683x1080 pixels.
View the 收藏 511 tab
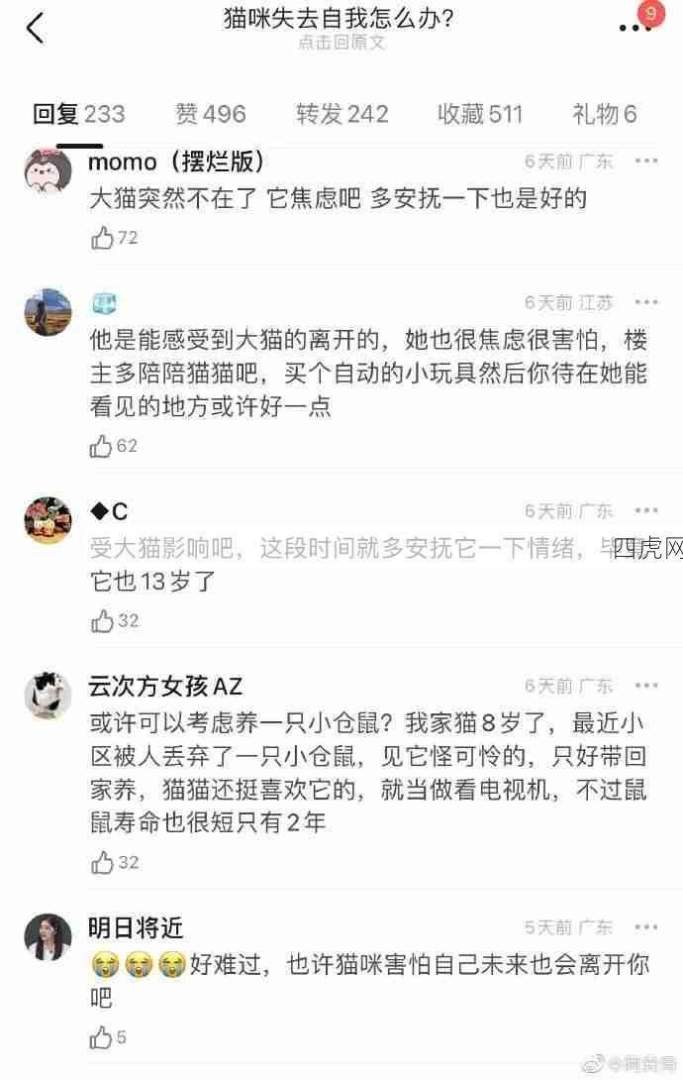click(479, 114)
